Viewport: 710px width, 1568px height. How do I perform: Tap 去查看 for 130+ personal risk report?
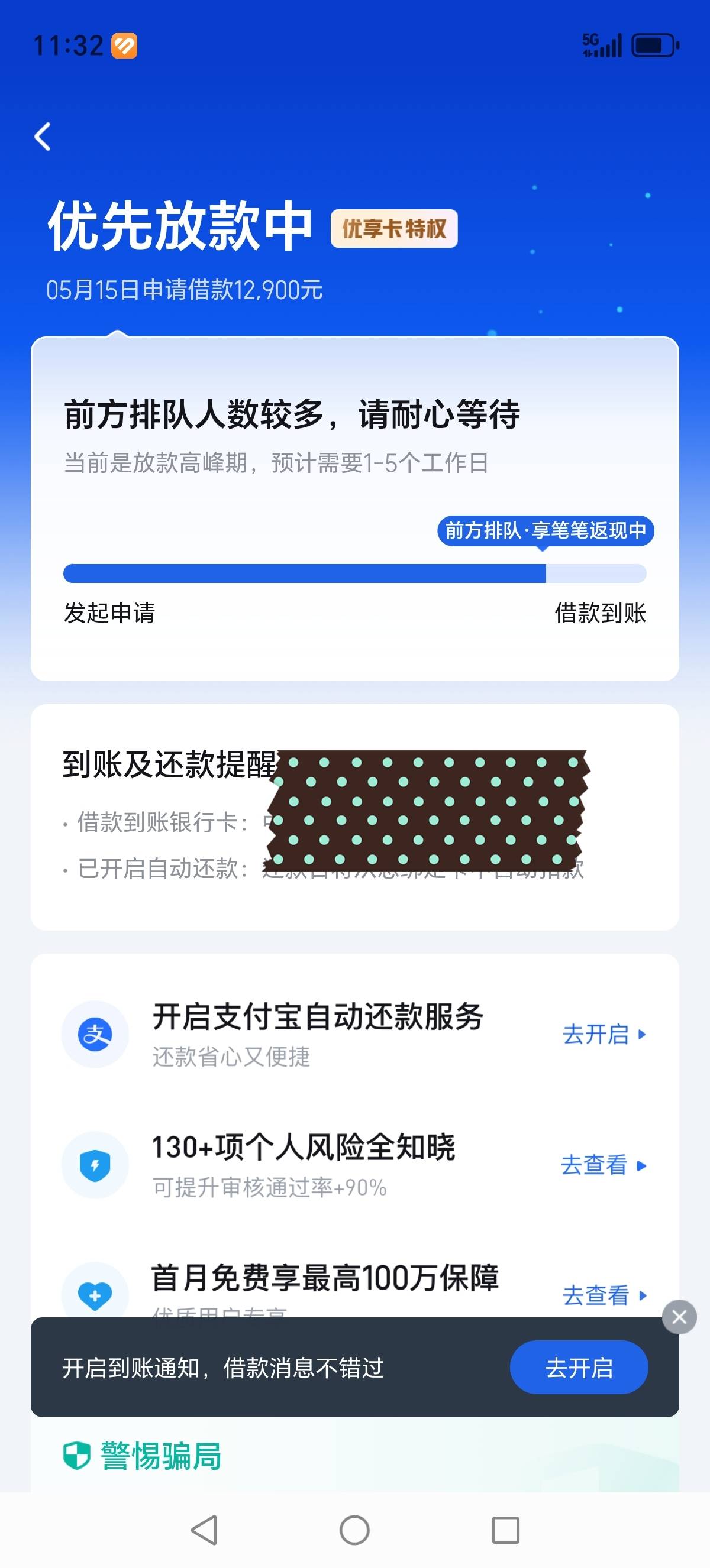coord(603,1165)
